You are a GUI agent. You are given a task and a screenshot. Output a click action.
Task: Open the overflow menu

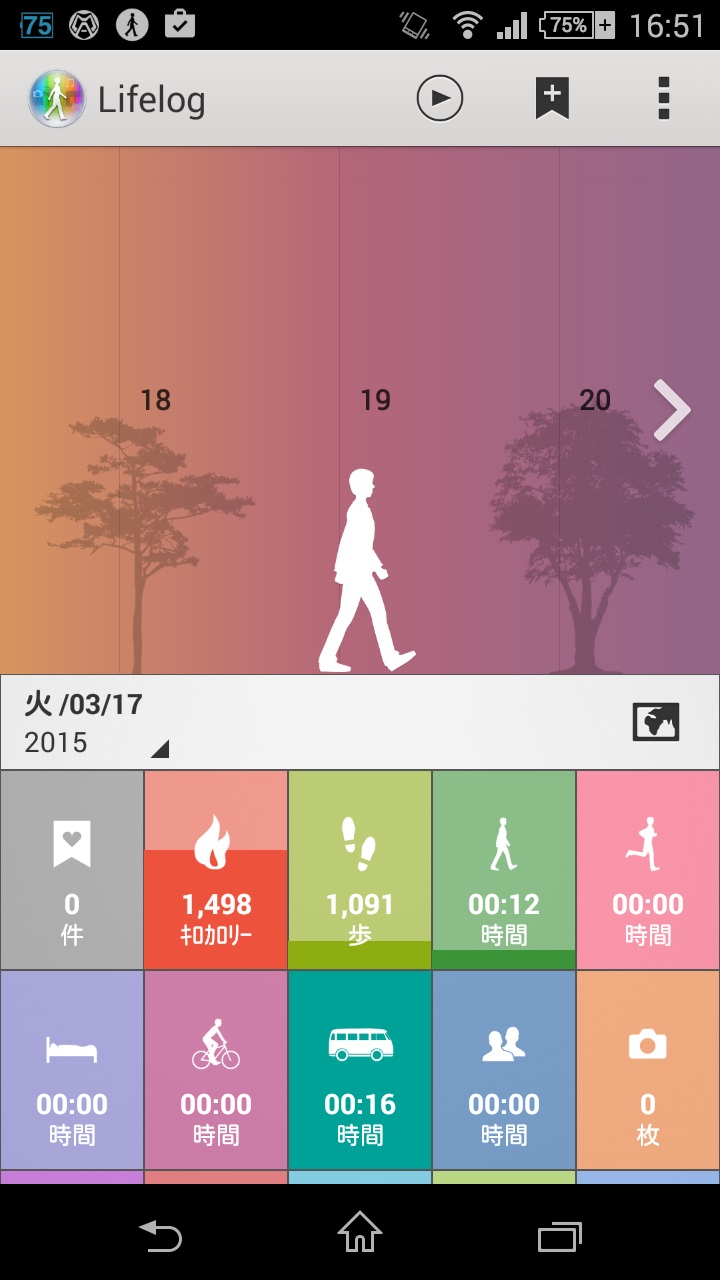click(x=663, y=99)
